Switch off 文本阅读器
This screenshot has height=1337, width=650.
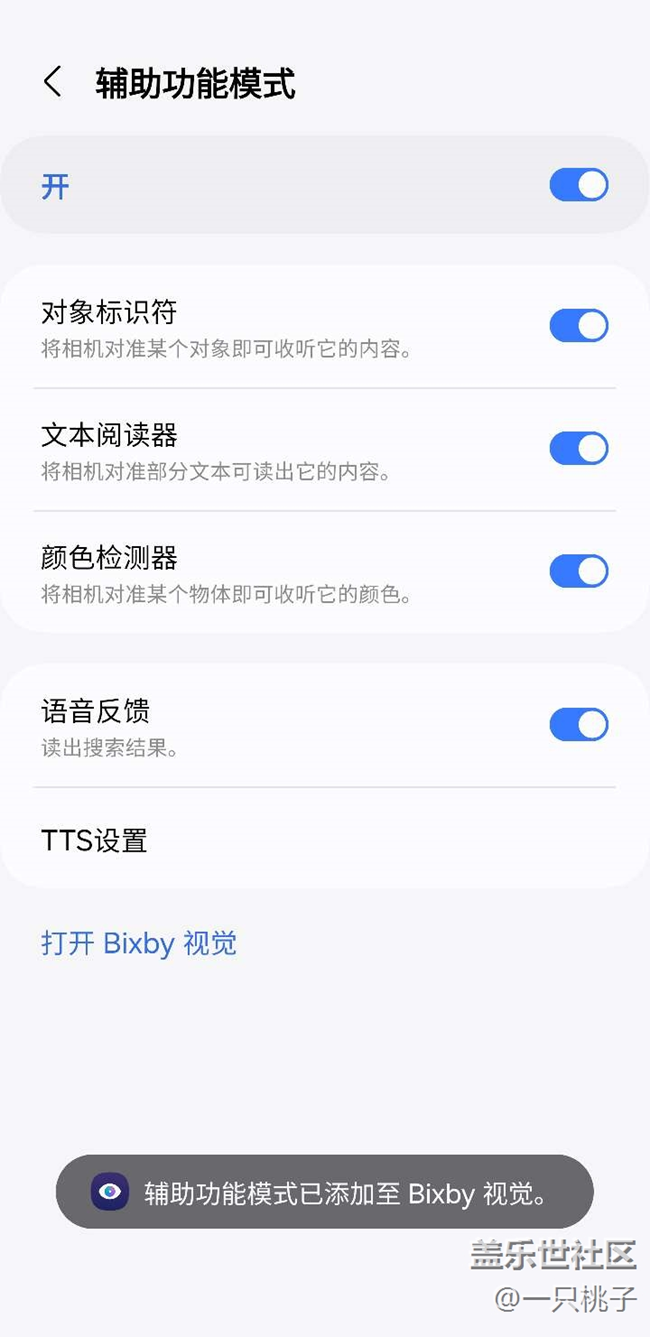coord(578,449)
